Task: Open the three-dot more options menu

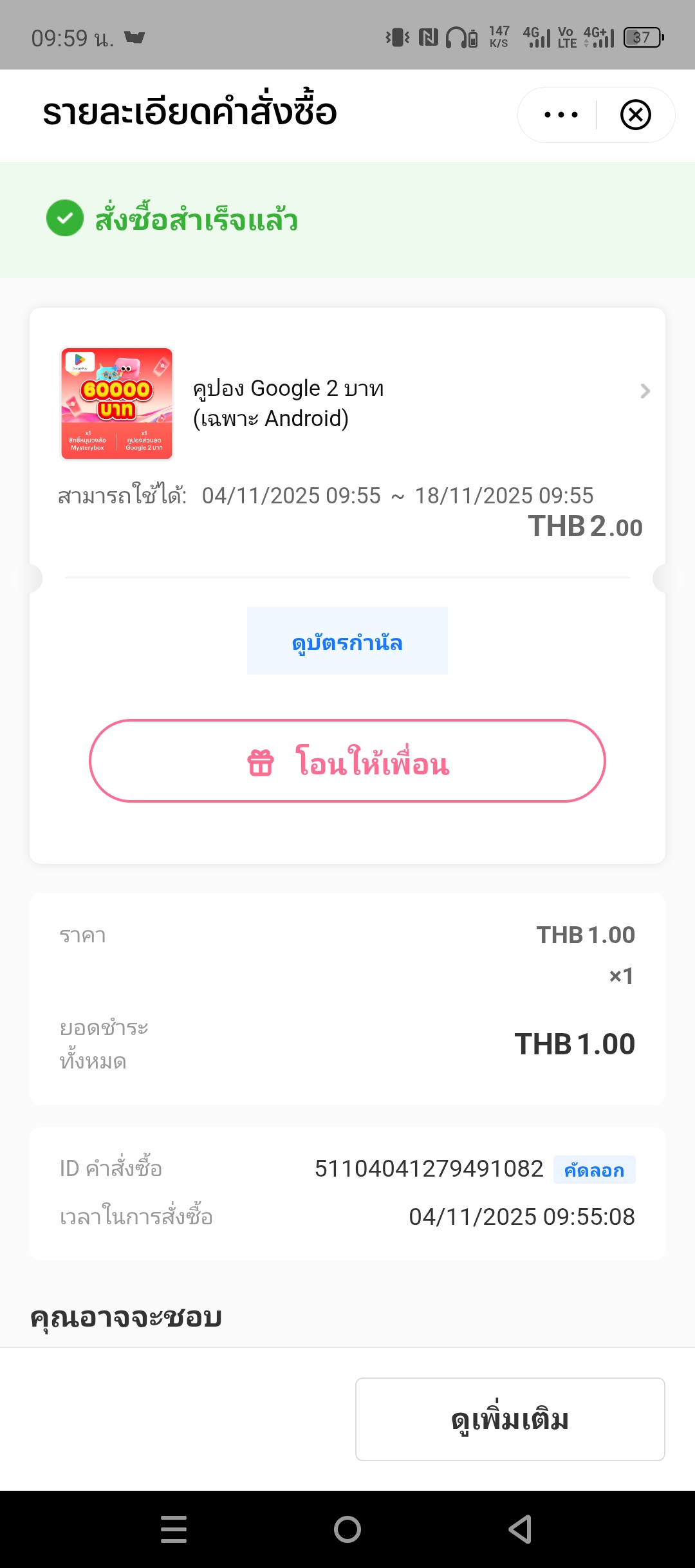Action: point(561,115)
